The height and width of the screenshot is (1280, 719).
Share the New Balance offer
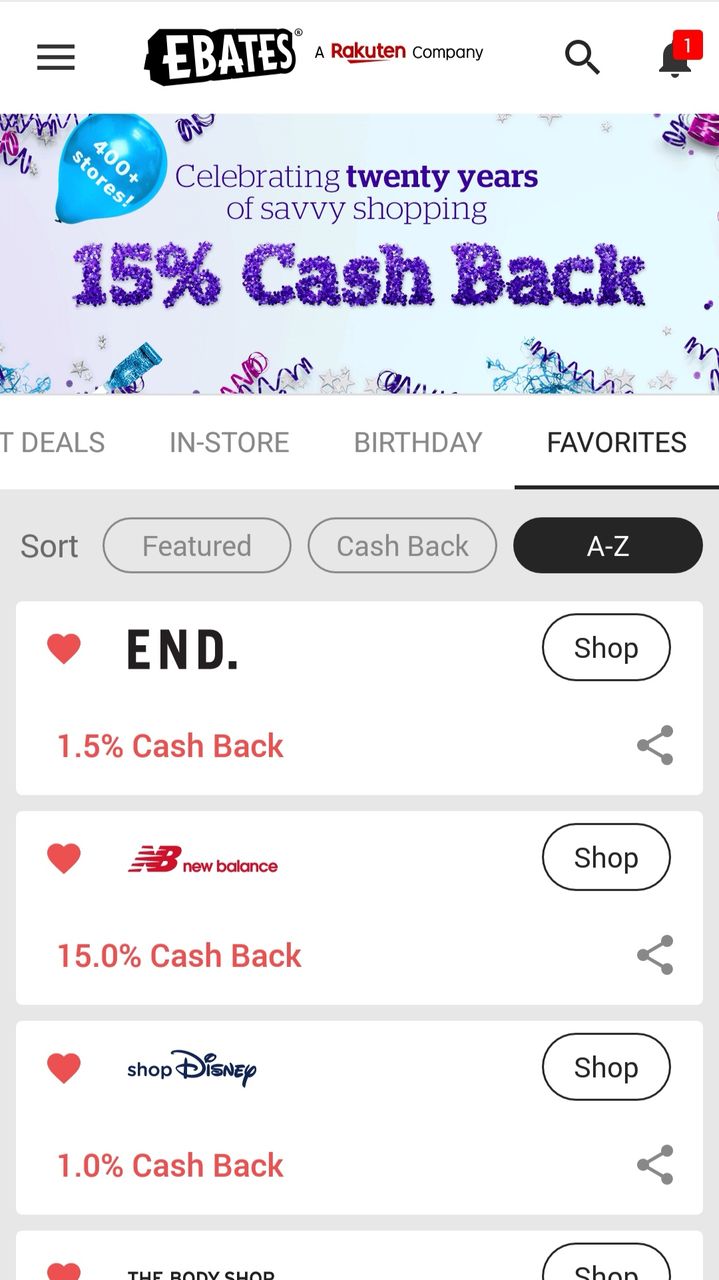655,956
